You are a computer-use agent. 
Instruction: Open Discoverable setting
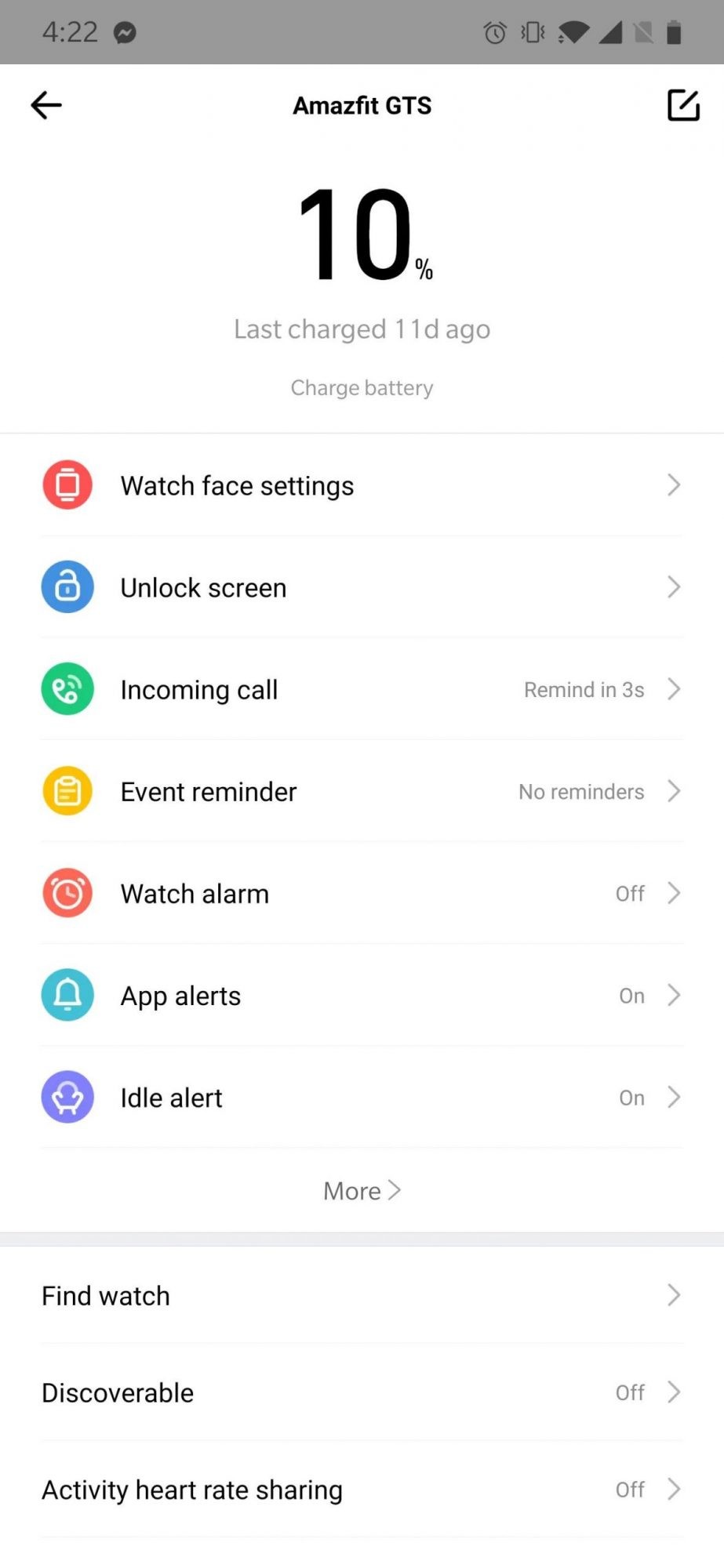362,1392
